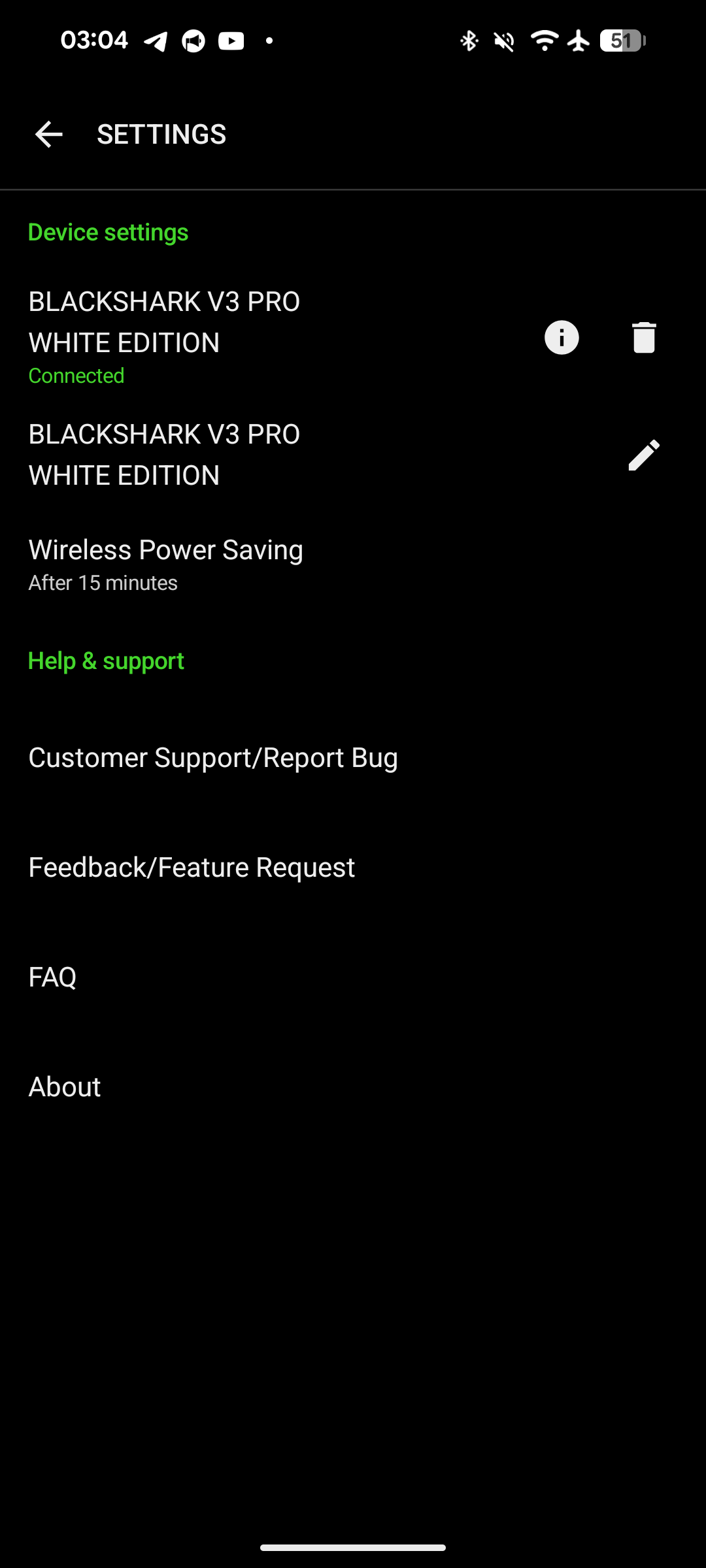Open the FAQ page

(x=52, y=977)
